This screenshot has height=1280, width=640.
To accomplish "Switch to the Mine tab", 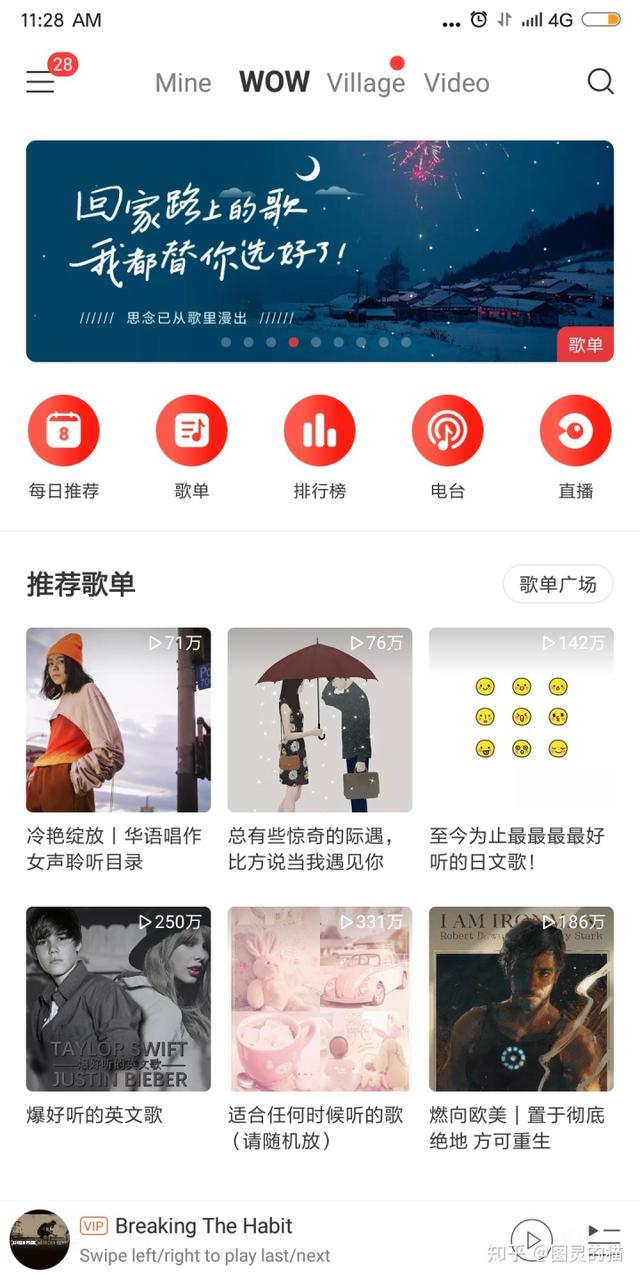I will click(183, 83).
